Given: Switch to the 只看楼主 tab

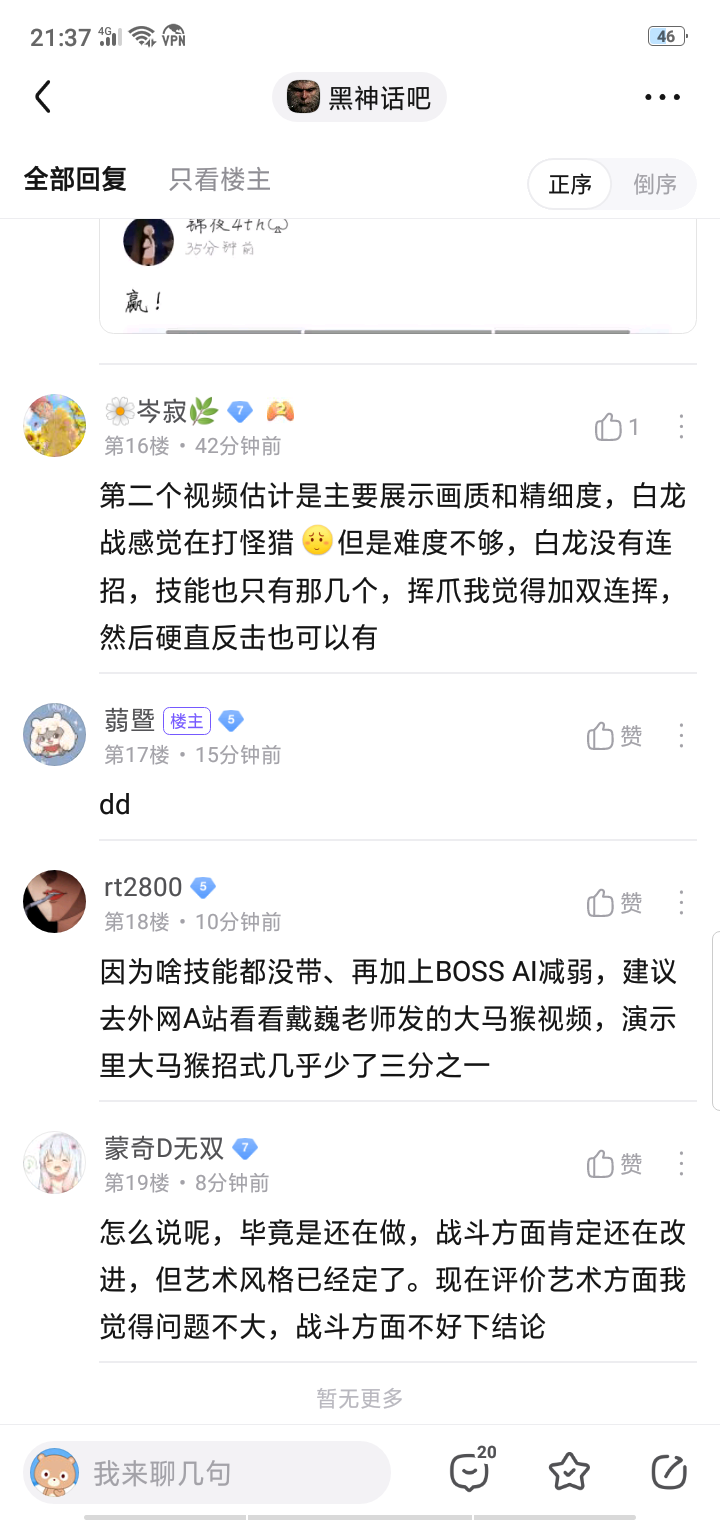Looking at the screenshot, I should [x=220, y=180].
